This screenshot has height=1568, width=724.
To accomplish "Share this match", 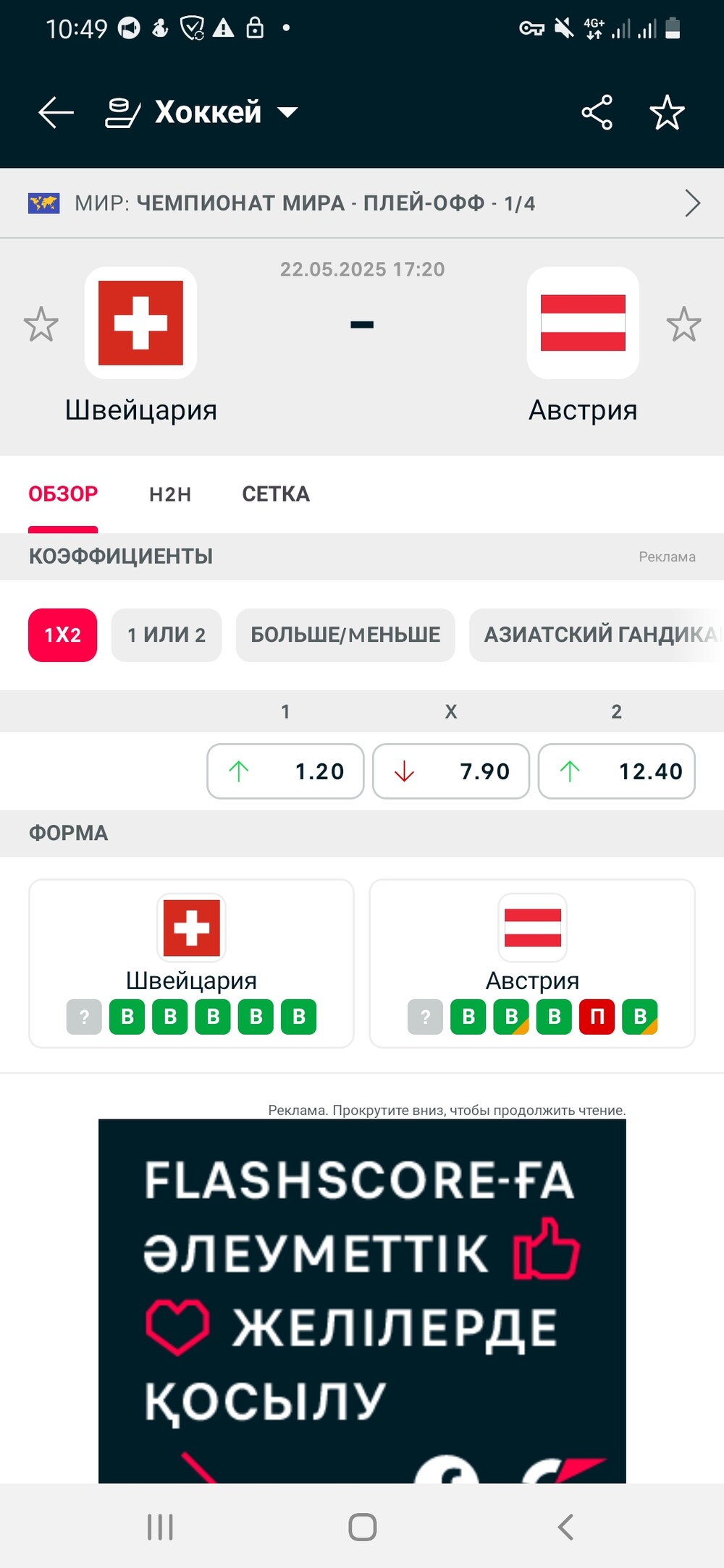I will coord(597,113).
